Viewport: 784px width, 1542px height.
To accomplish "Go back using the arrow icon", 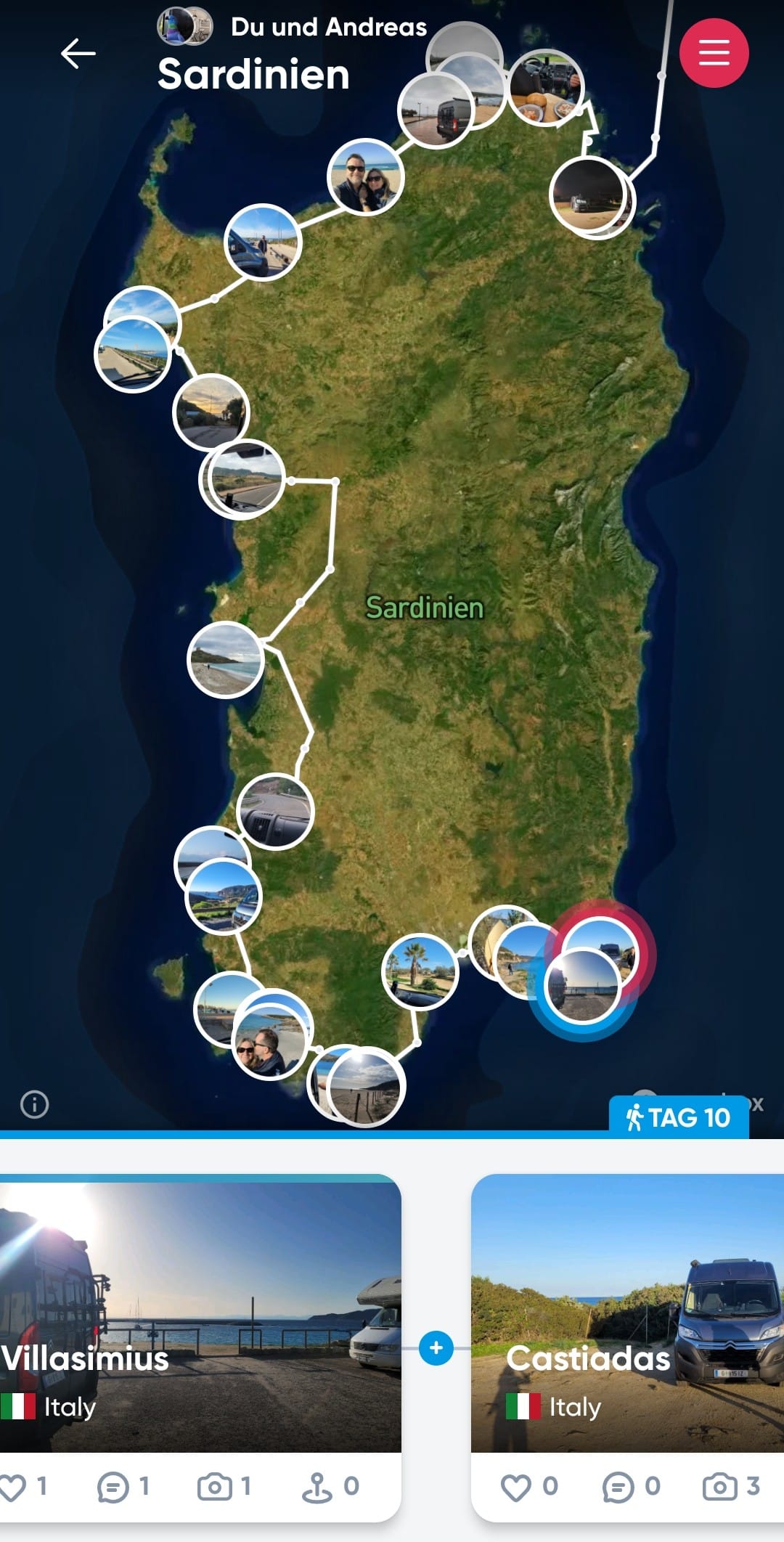I will tap(78, 54).
